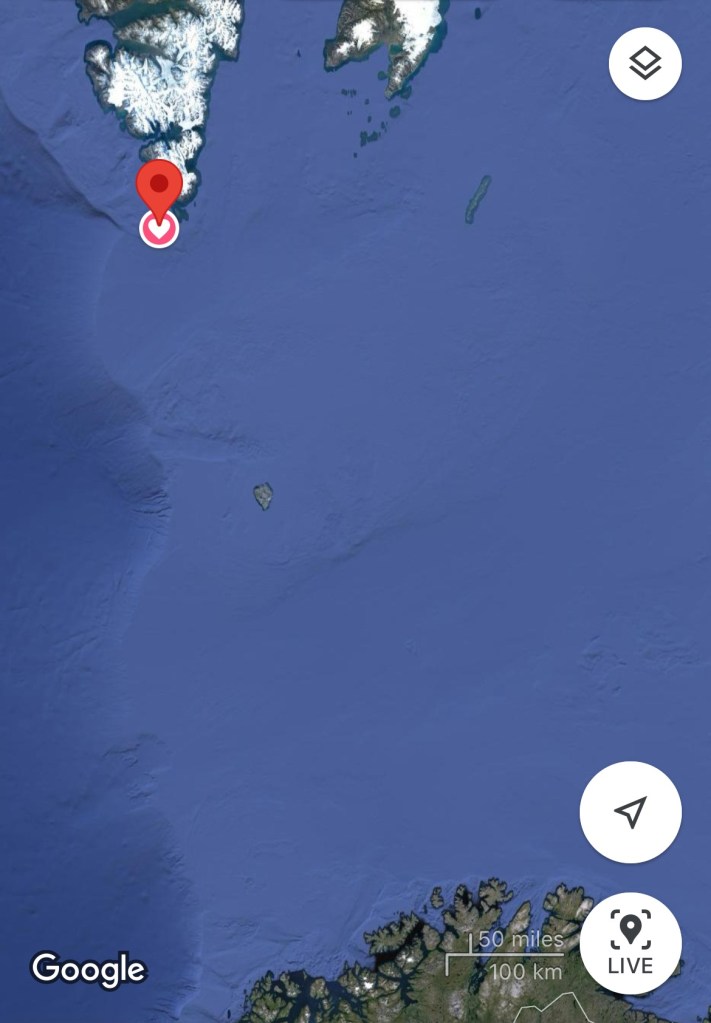711x1023 pixels.
Task: Center the map on my location
Action: click(630, 812)
